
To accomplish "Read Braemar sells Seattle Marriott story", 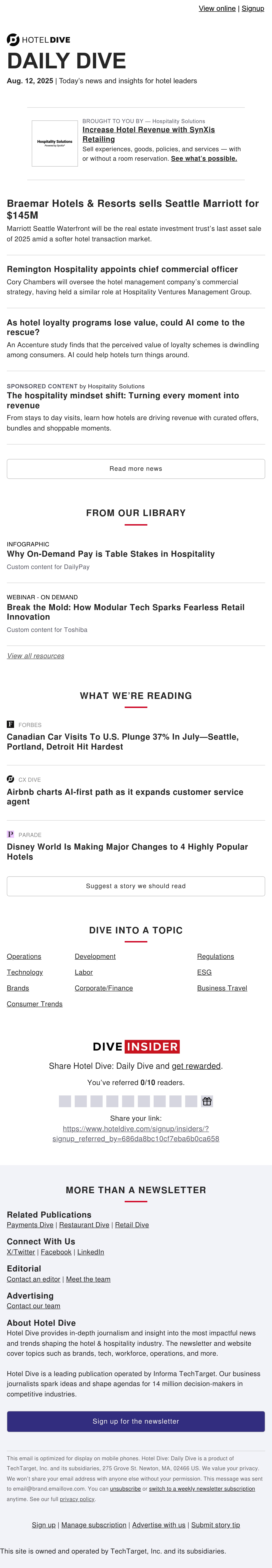I will pyautogui.click(x=133, y=209).
